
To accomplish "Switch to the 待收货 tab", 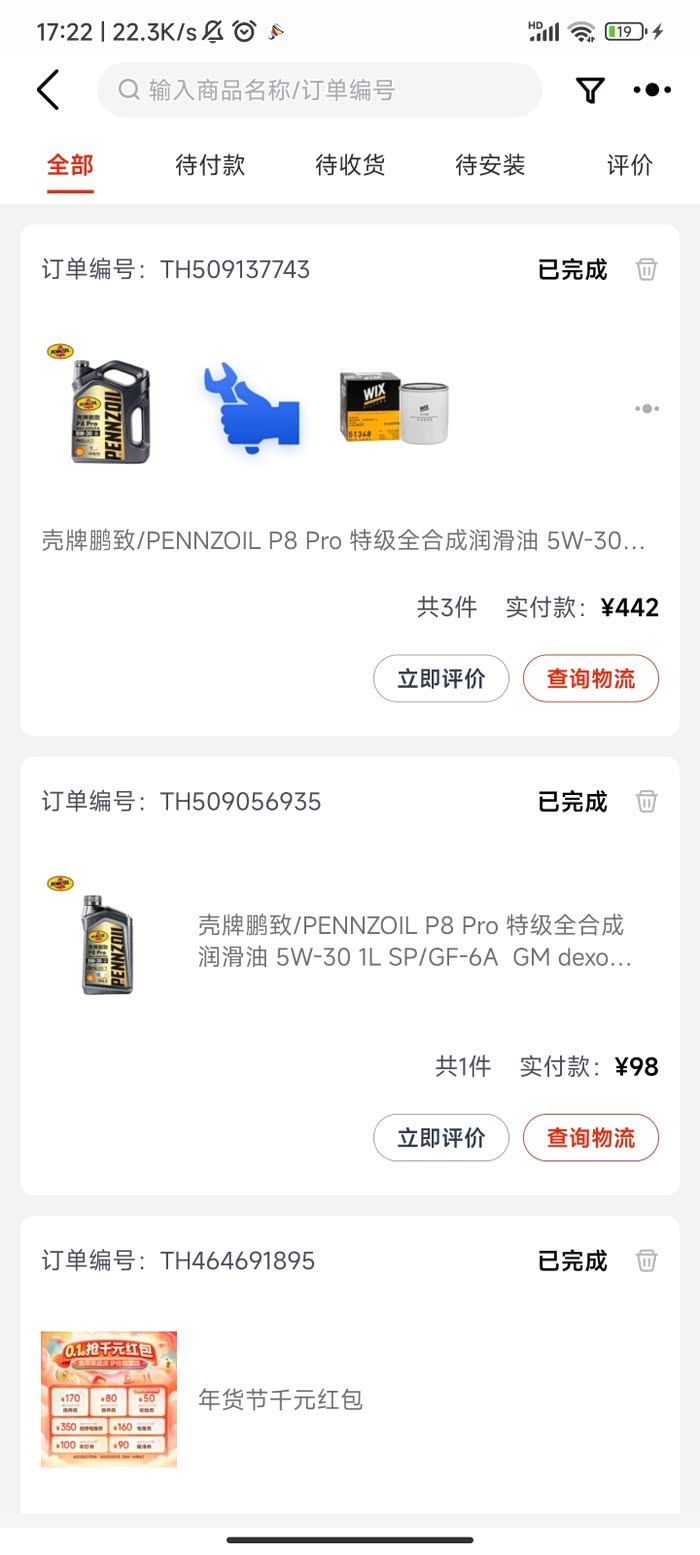I will 350,165.
